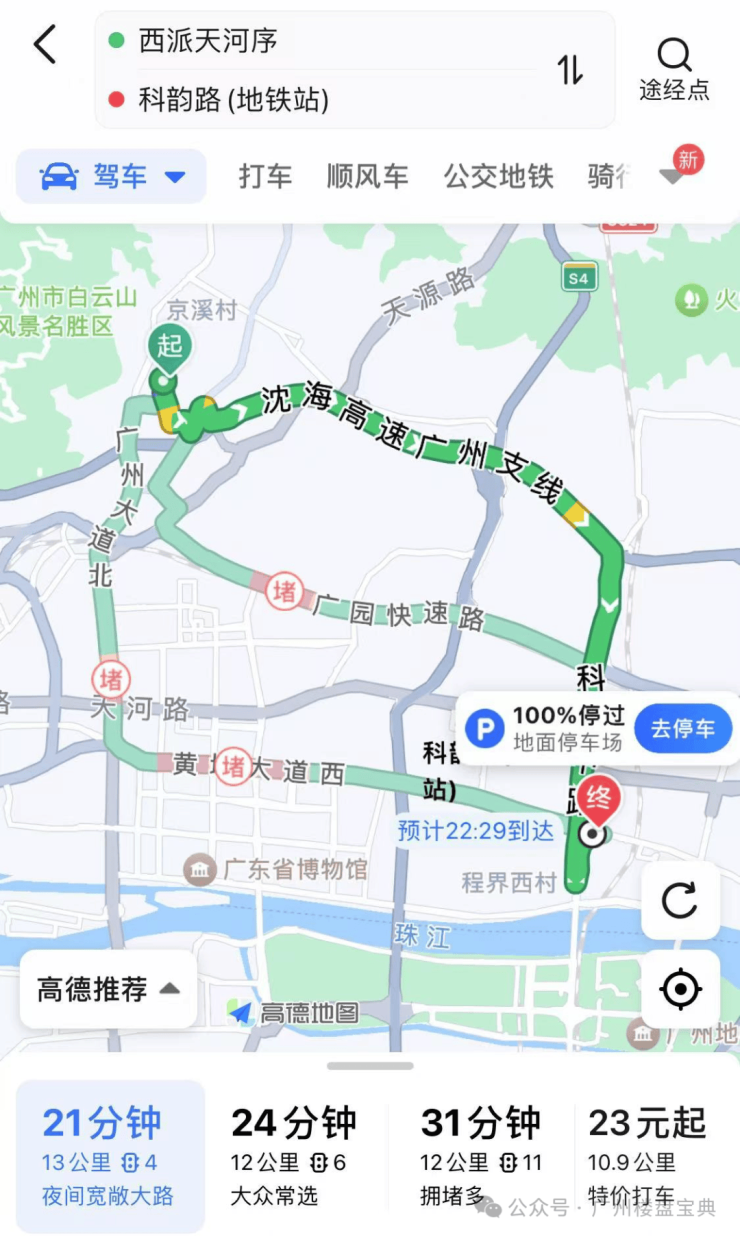Switch to the 顺风车 tab

coord(367,177)
